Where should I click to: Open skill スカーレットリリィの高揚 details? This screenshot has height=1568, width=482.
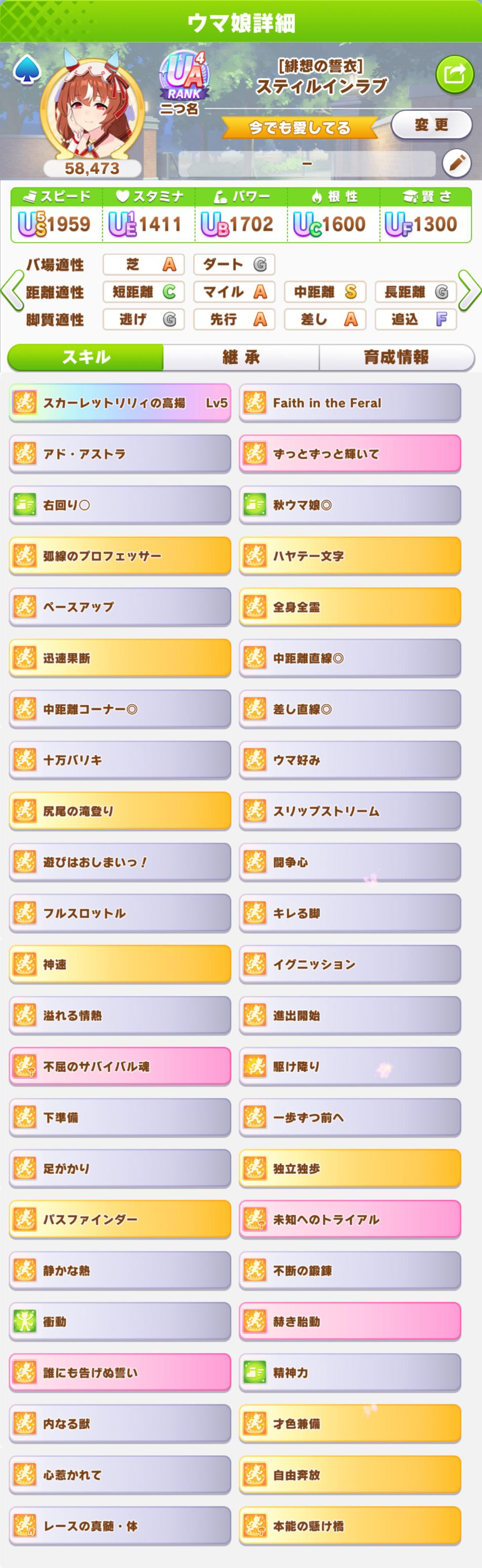coord(120,402)
